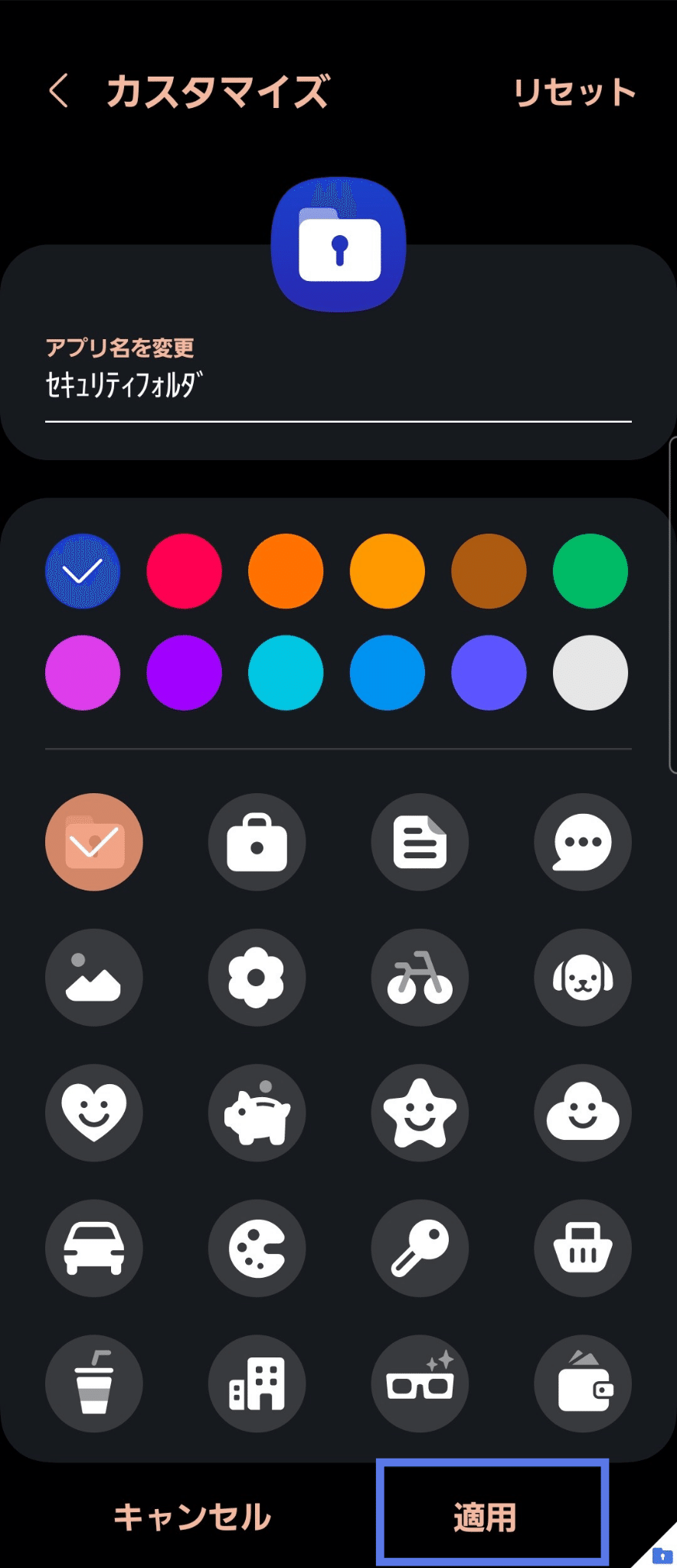Choose the white color swatch
This screenshot has height=1568, width=677.
pyautogui.click(x=590, y=672)
